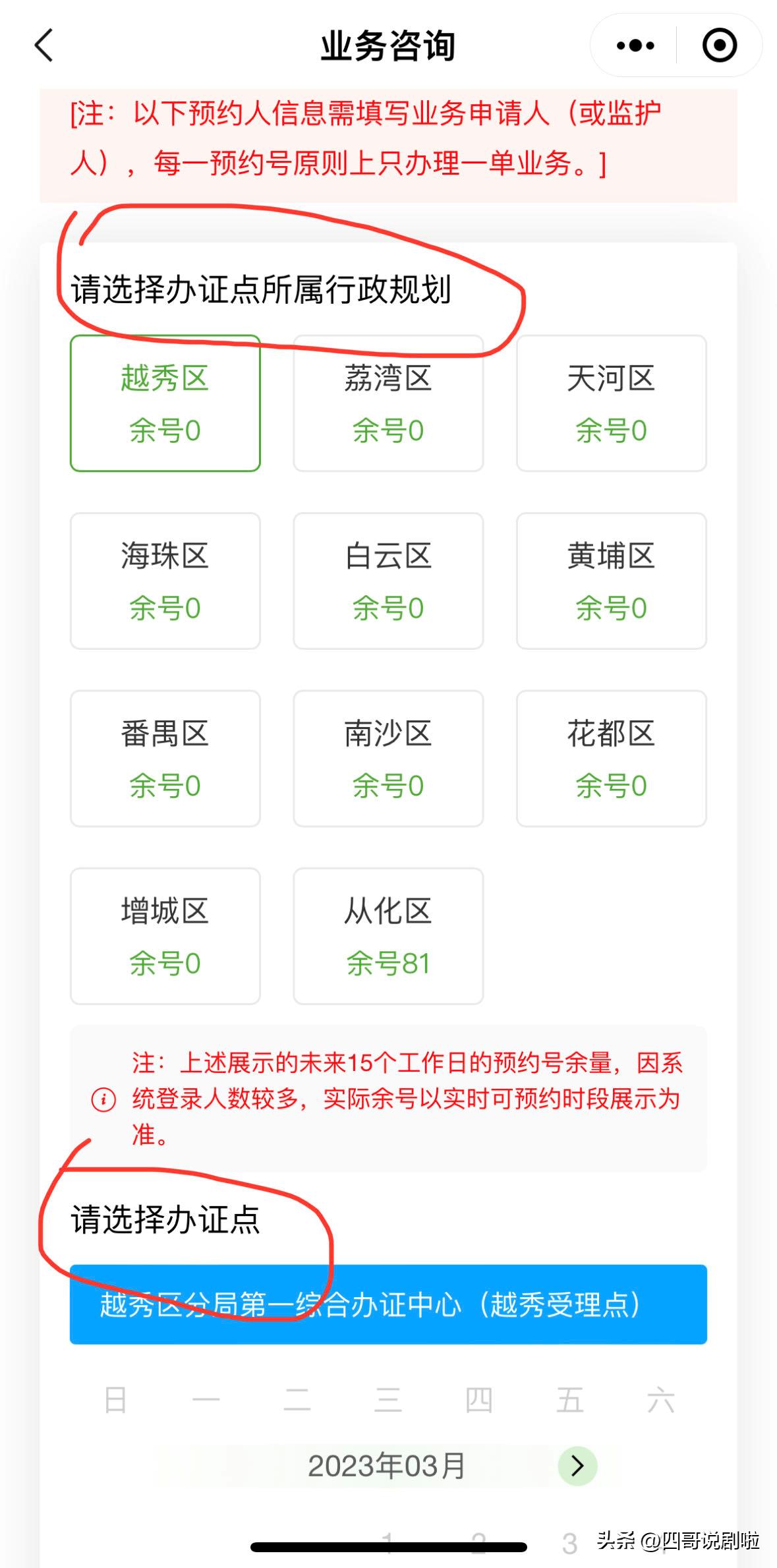Click the back arrow to leave 业务咨询
This screenshot has width=777, height=1568.
point(42,46)
